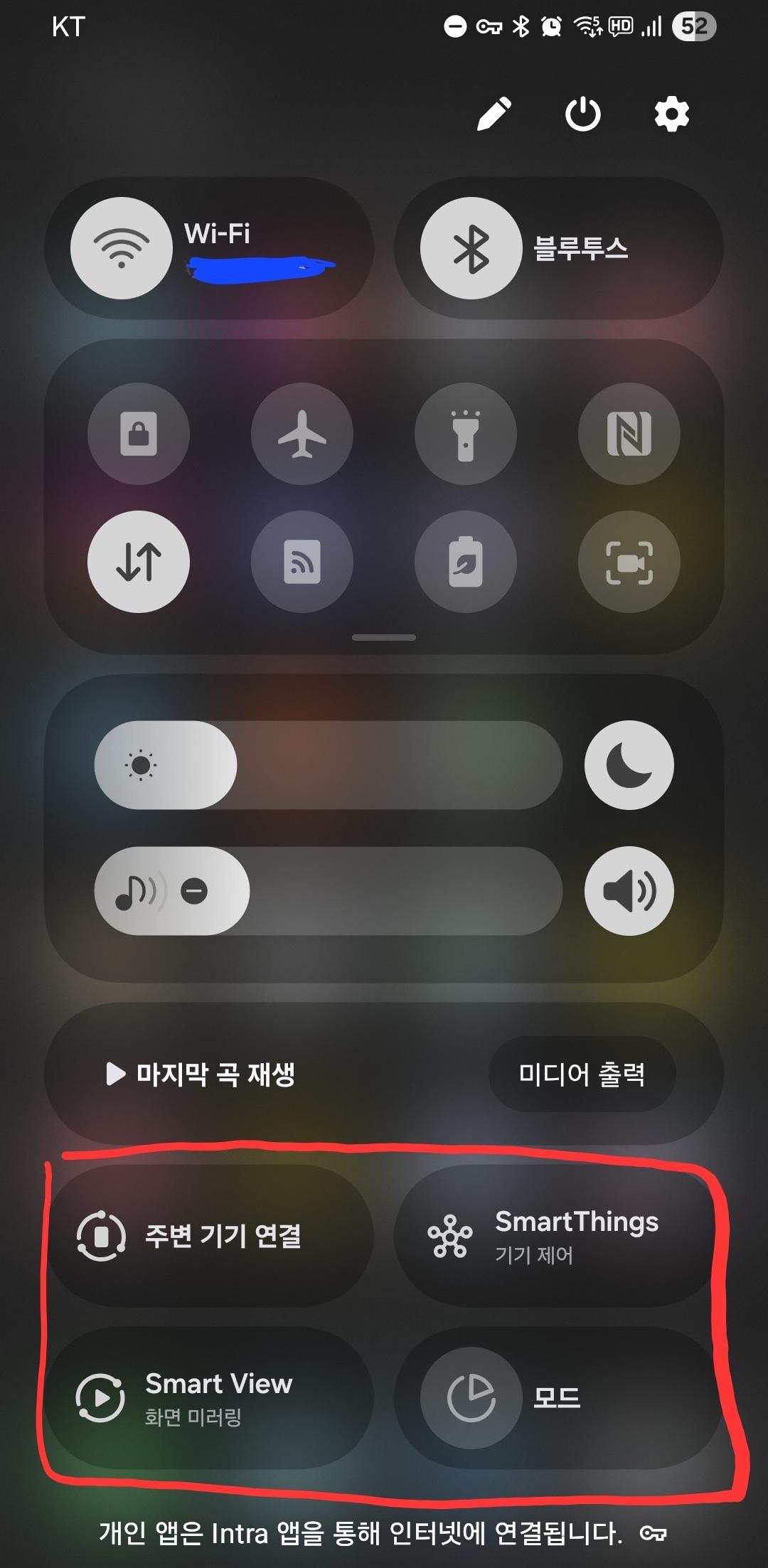Open the power menu icon
Viewport: 768px width, 1568px height.
pyautogui.click(x=582, y=114)
